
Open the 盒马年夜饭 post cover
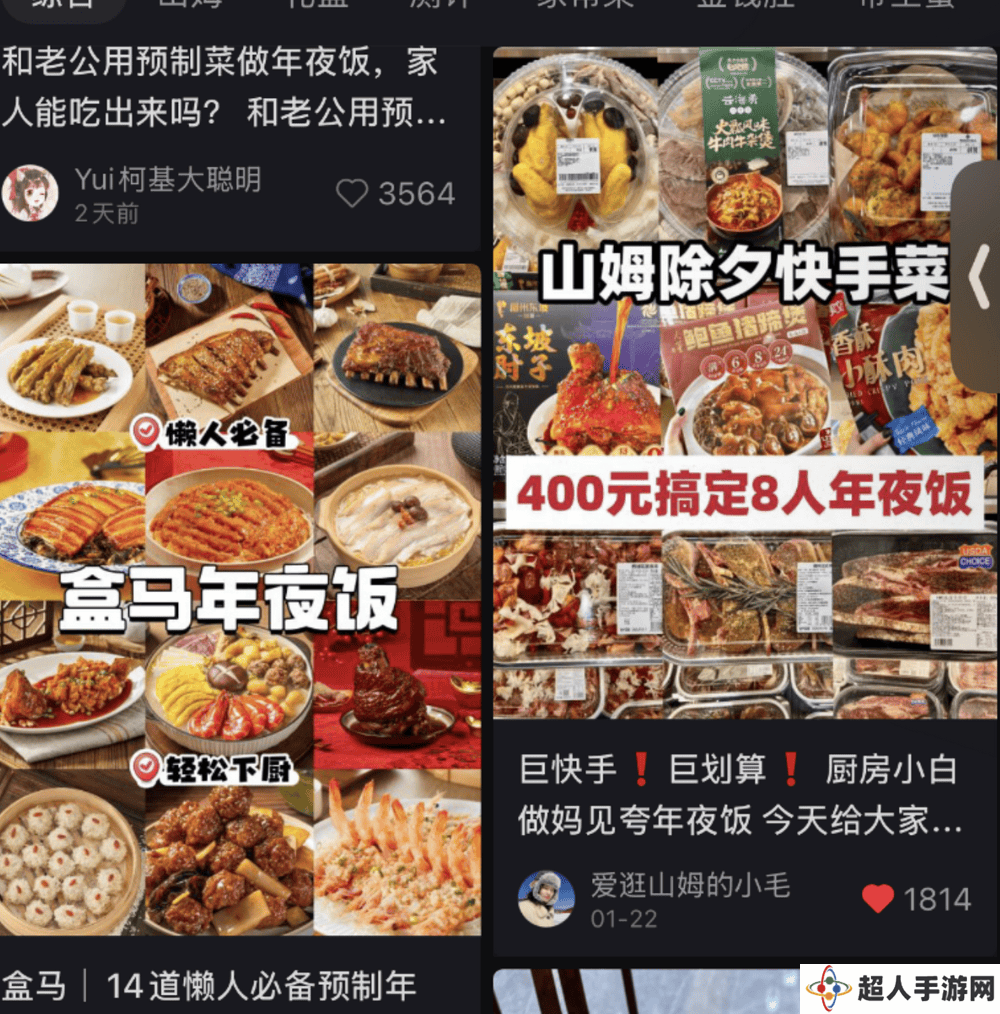pyautogui.click(x=240, y=600)
